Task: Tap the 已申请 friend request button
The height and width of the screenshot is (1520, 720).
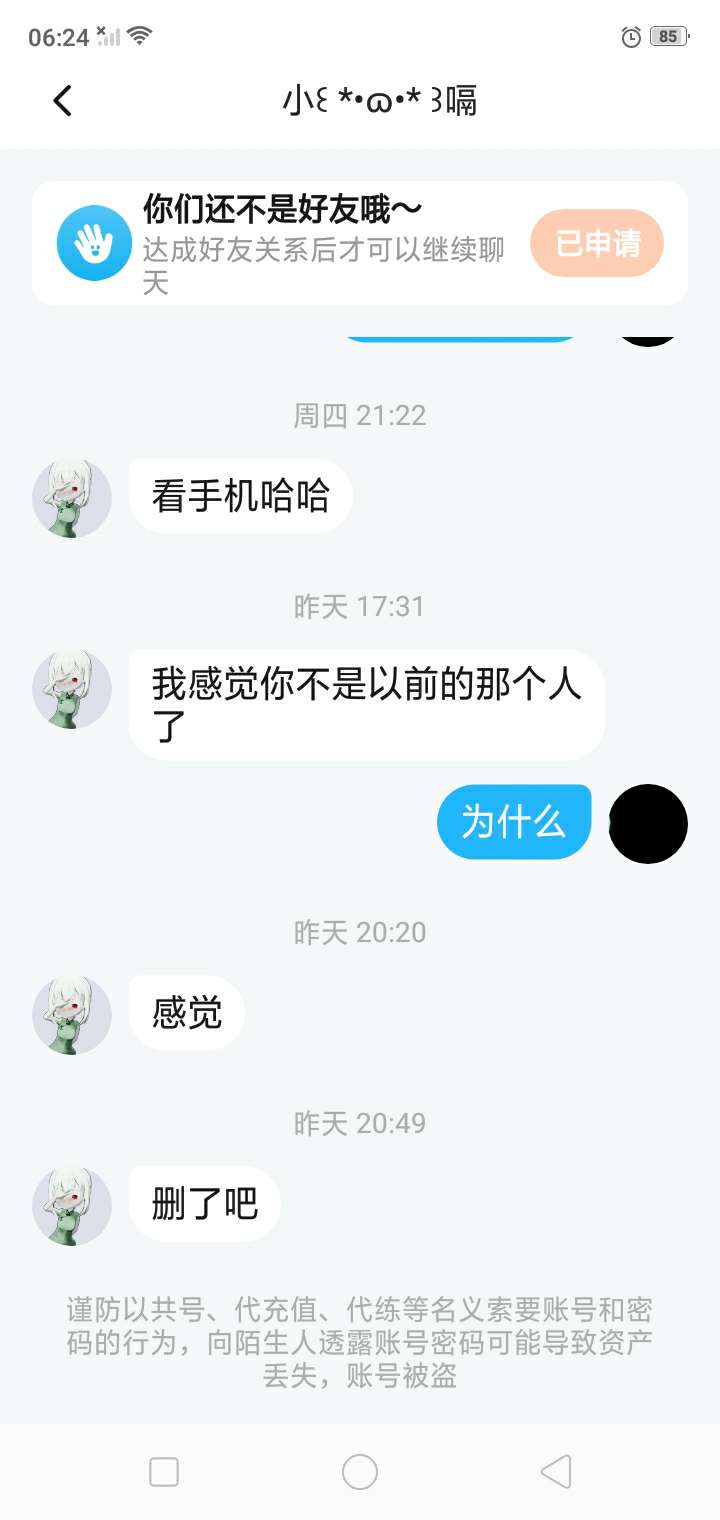Action: [x=596, y=243]
